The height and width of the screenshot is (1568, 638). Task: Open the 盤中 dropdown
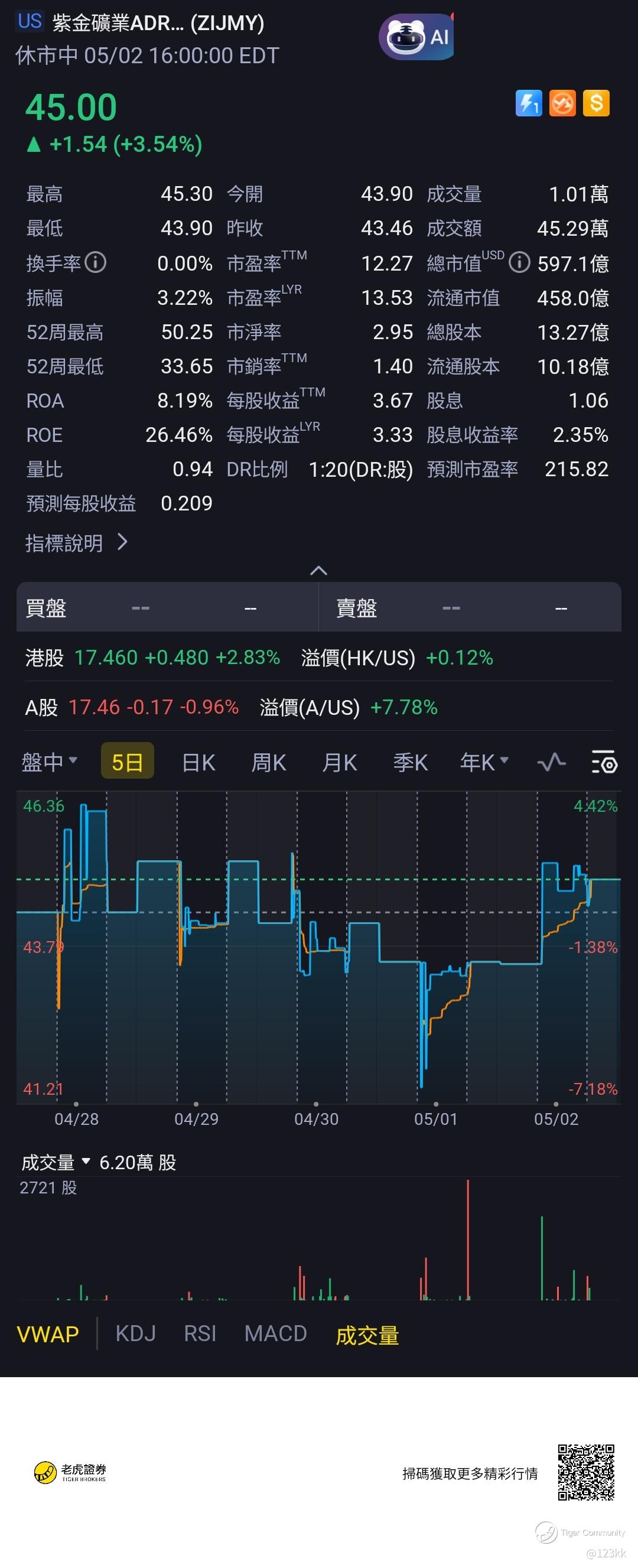click(49, 762)
